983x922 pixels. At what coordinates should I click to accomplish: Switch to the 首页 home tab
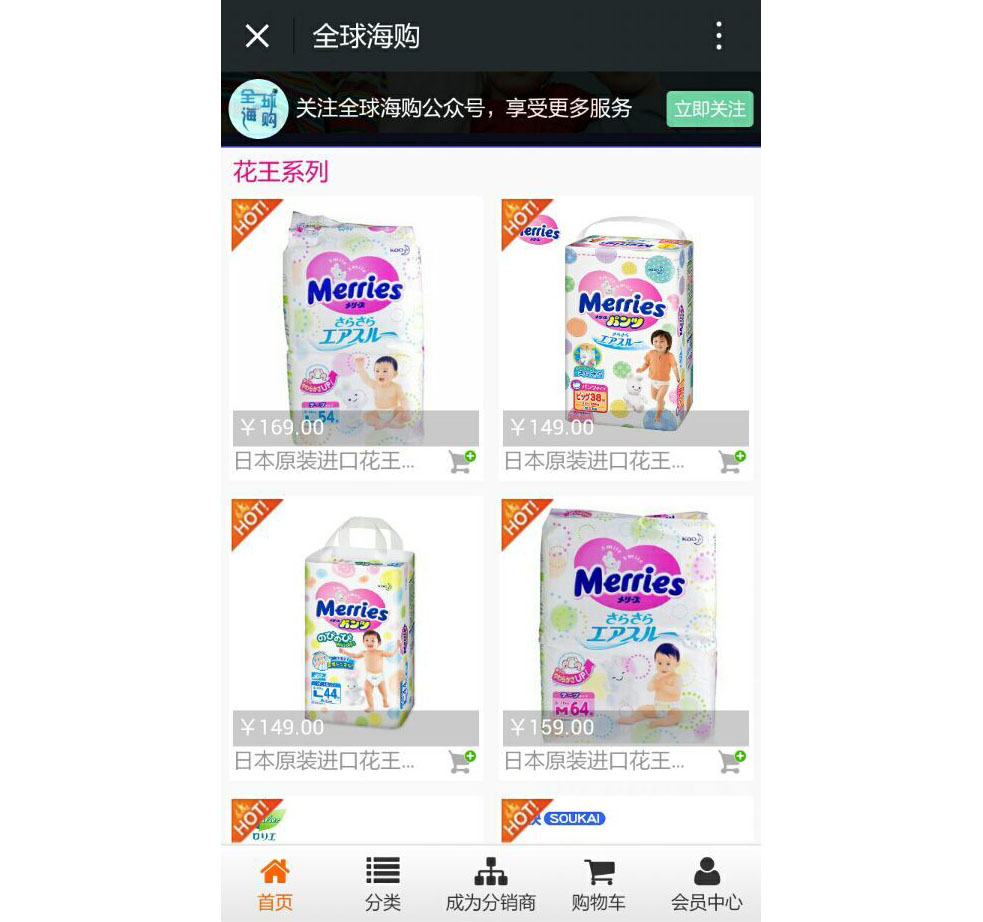[275, 884]
